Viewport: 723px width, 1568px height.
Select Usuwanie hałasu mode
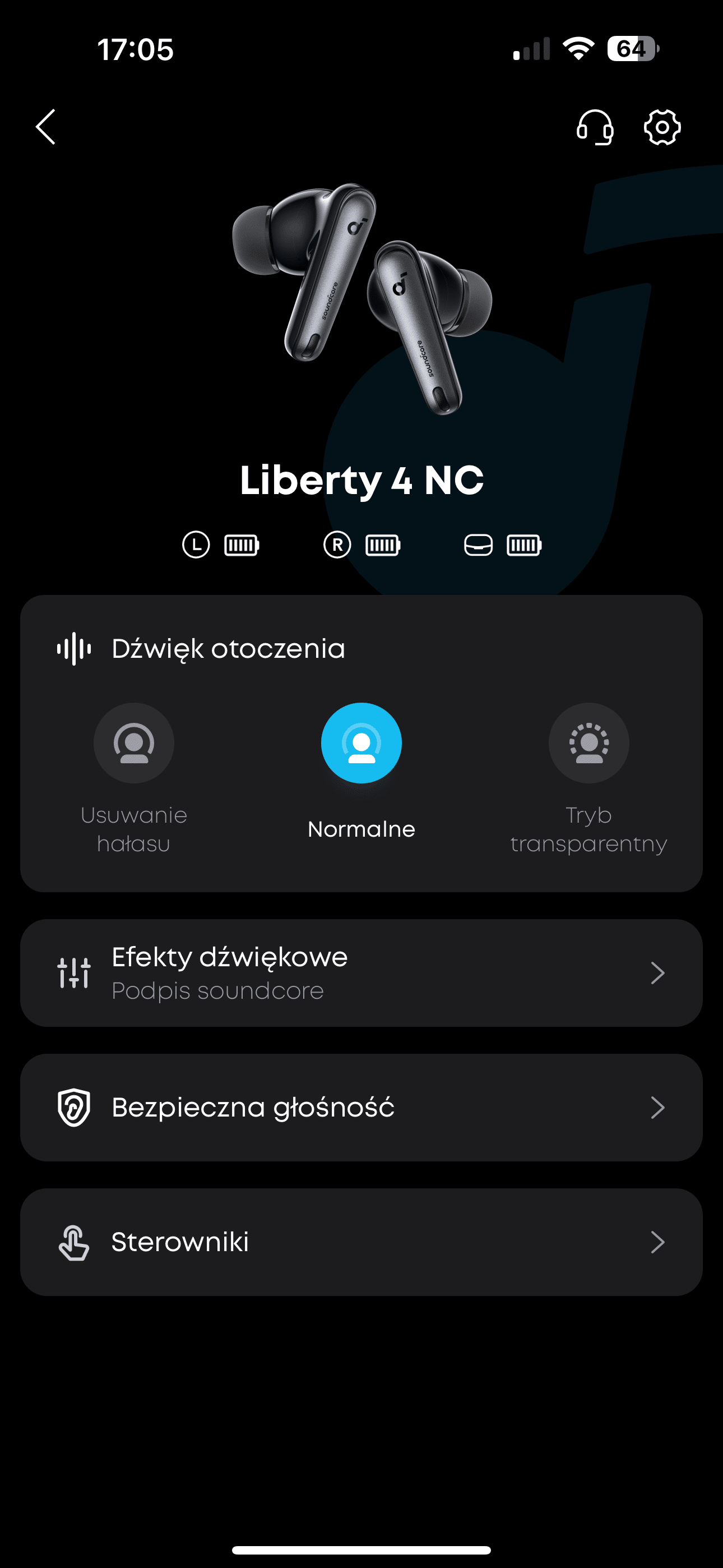tap(134, 743)
